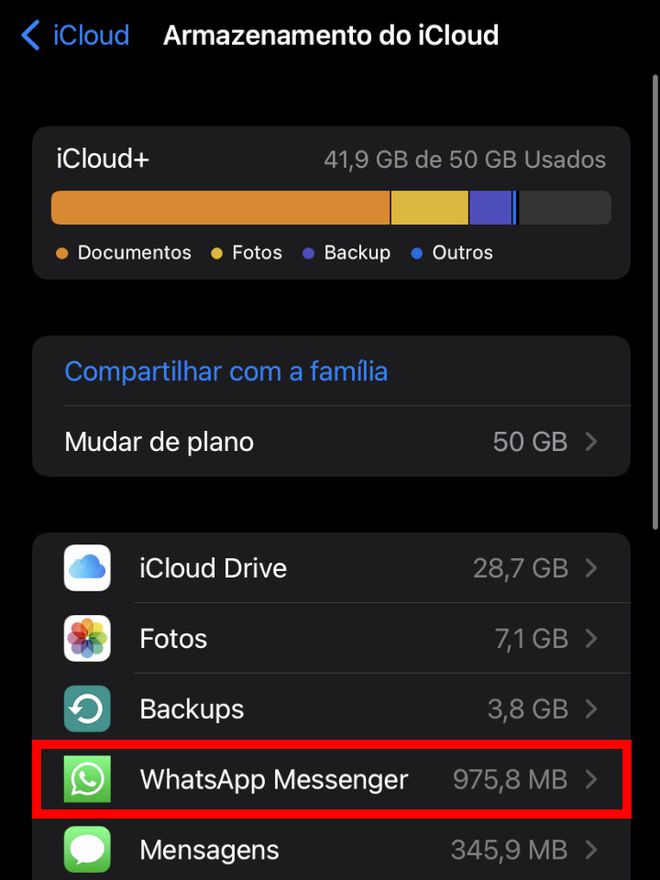Open Fotos storage details
Screen dimensions: 660x880
coord(331,638)
